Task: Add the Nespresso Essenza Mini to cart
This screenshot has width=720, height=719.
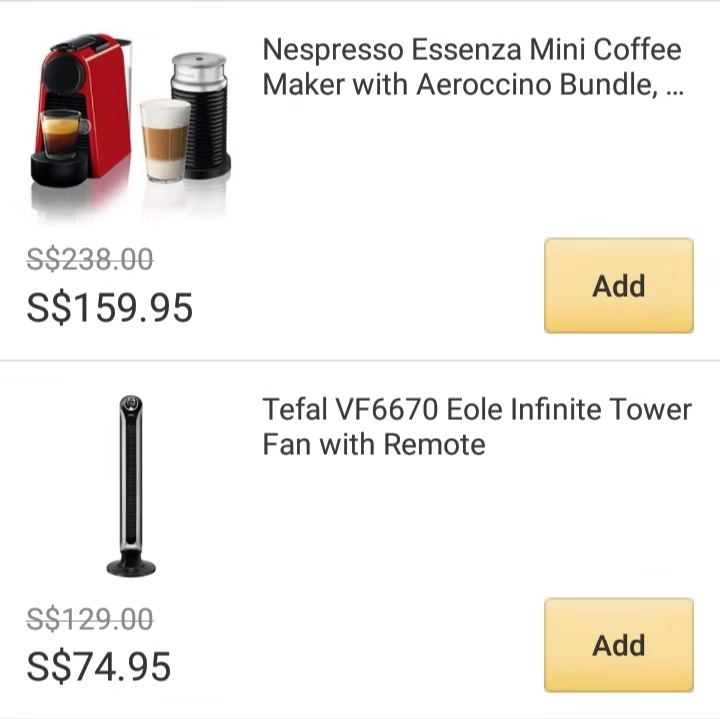Action: click(x=618, y=286)
